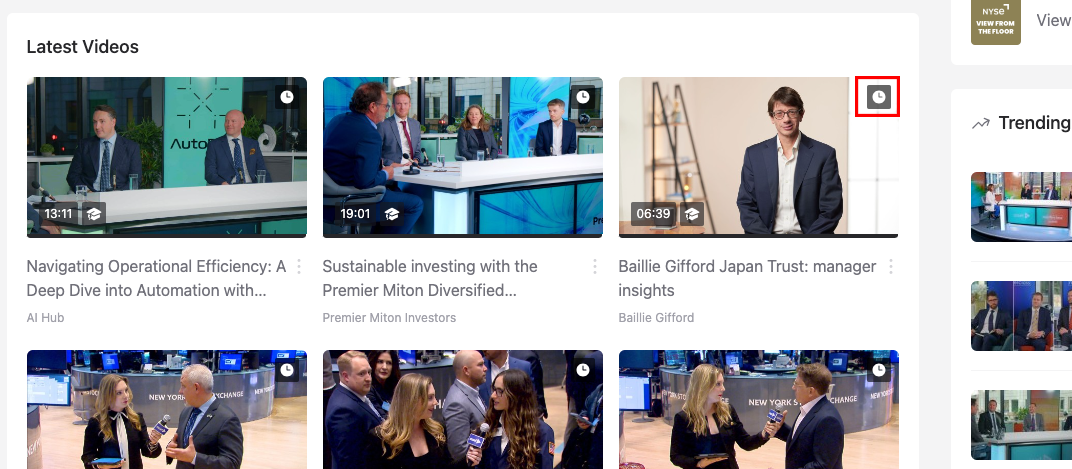Image resolution: width=1072 pixels, height=469 pixels.
Task: Visit the Baillie Gifford channel
Action: click(656, 318)
